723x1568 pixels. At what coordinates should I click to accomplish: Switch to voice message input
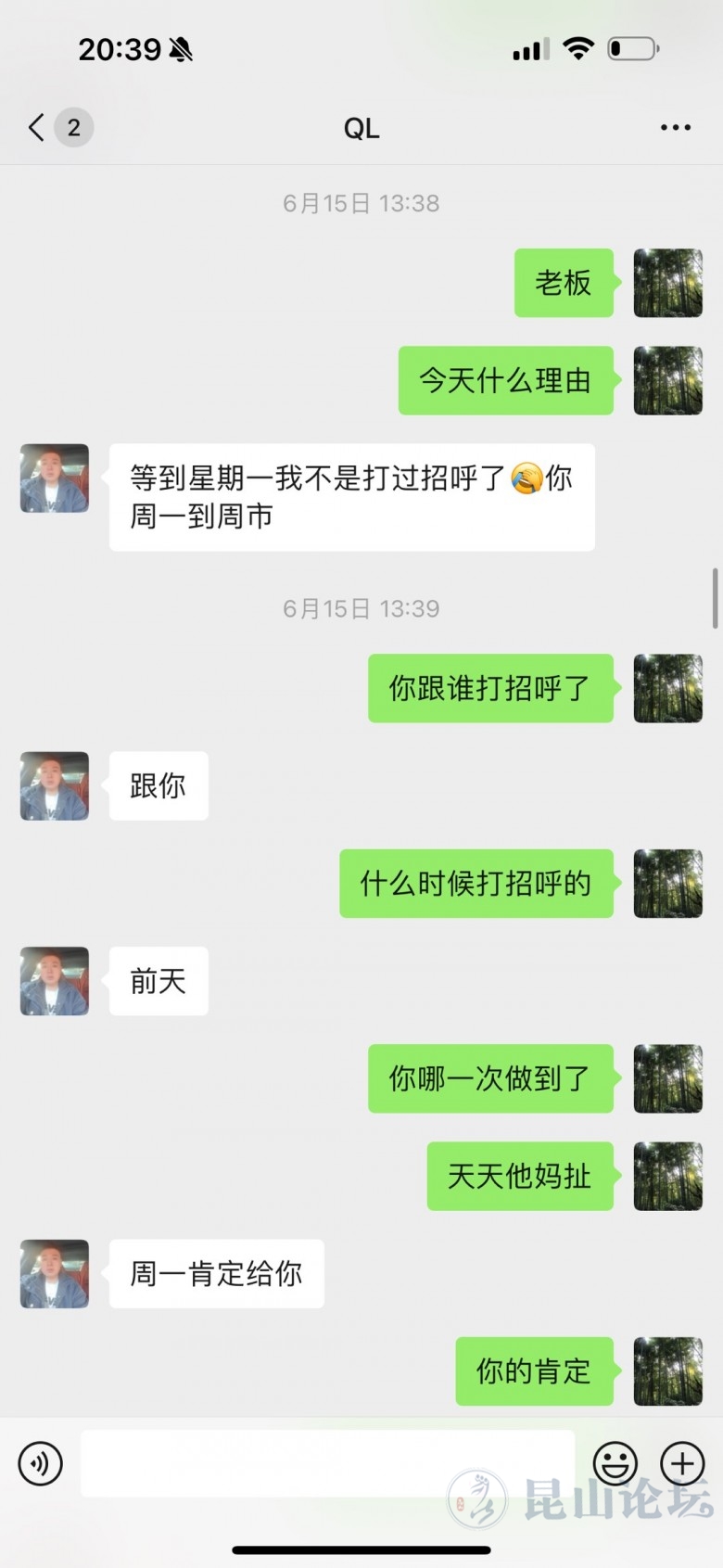pyautogui.click(x=41, y=1464)
